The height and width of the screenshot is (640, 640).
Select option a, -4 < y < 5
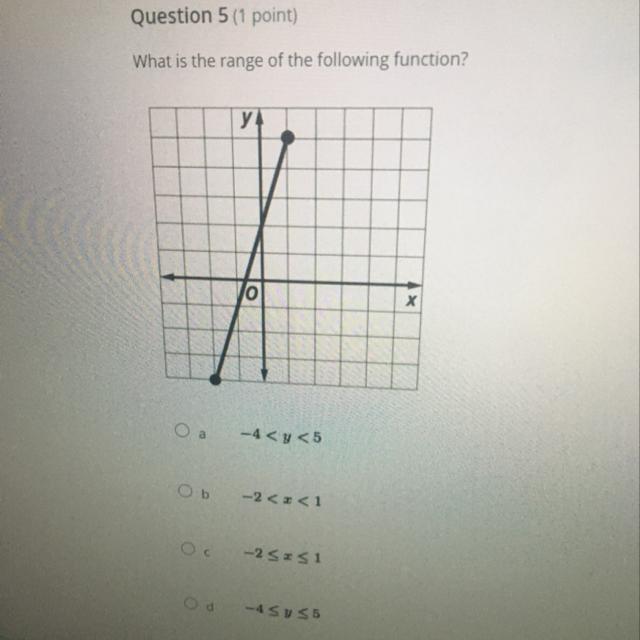coord(181,433)
